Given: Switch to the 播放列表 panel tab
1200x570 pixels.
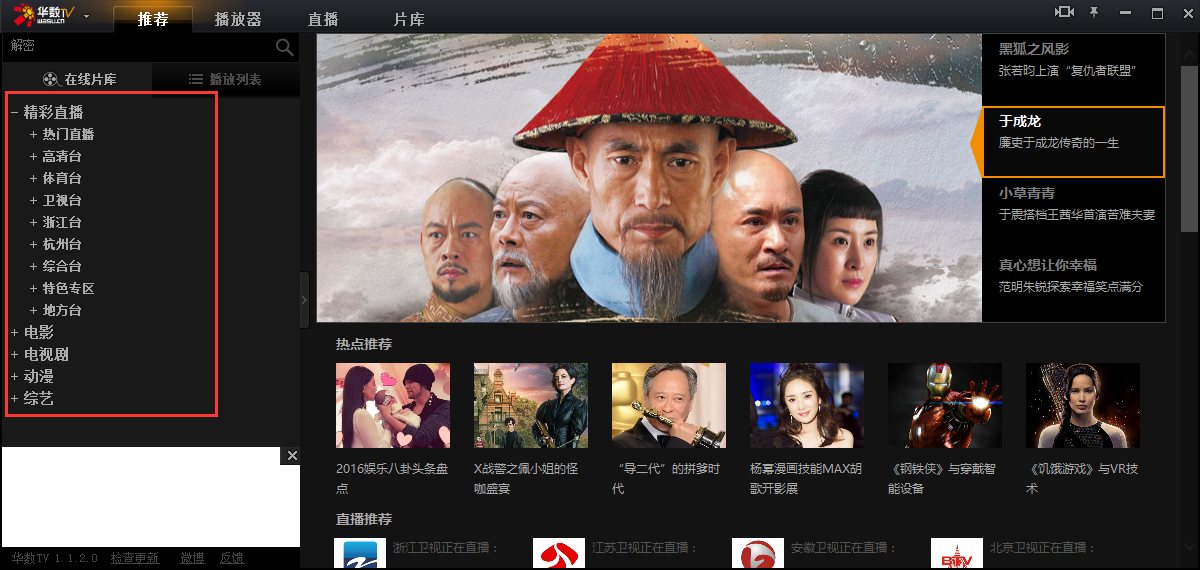Looking at the screenshot, I should coord(225,79).
